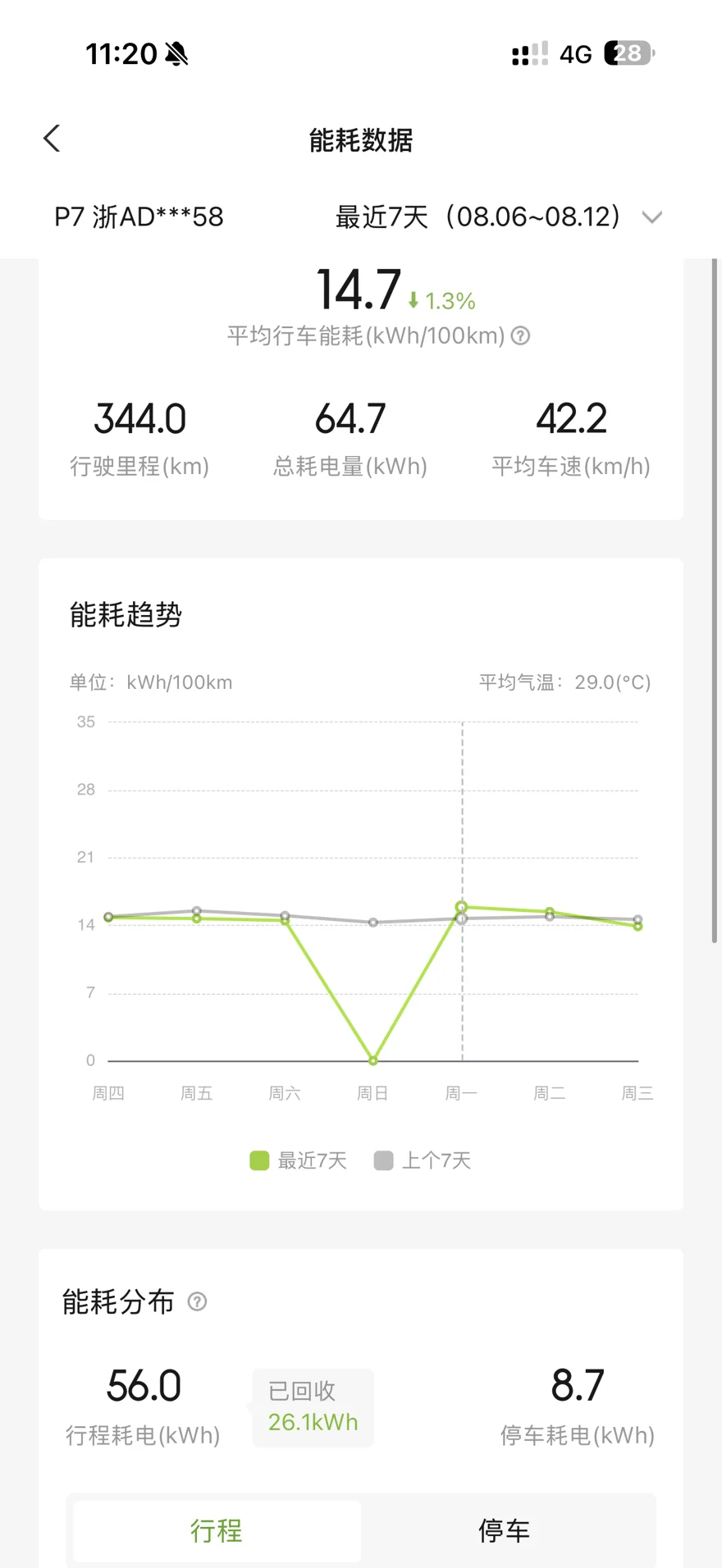Viewport: 722px width, 1568px height.
Task: Go back using the top-left arrow
Action: [52, 139]
